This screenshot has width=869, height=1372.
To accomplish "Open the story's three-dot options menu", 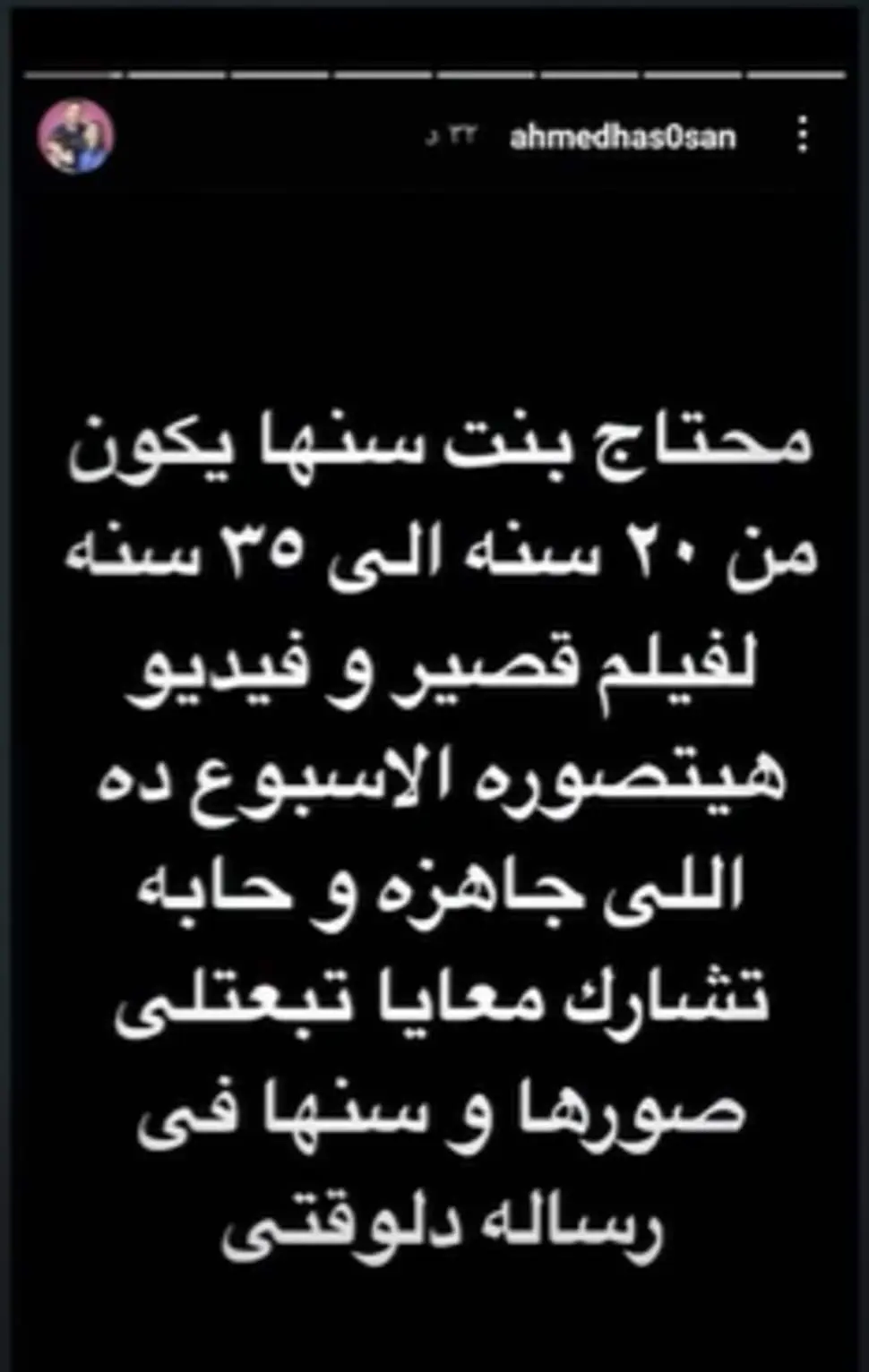I will pyautogui.click(x=803, y=135).
